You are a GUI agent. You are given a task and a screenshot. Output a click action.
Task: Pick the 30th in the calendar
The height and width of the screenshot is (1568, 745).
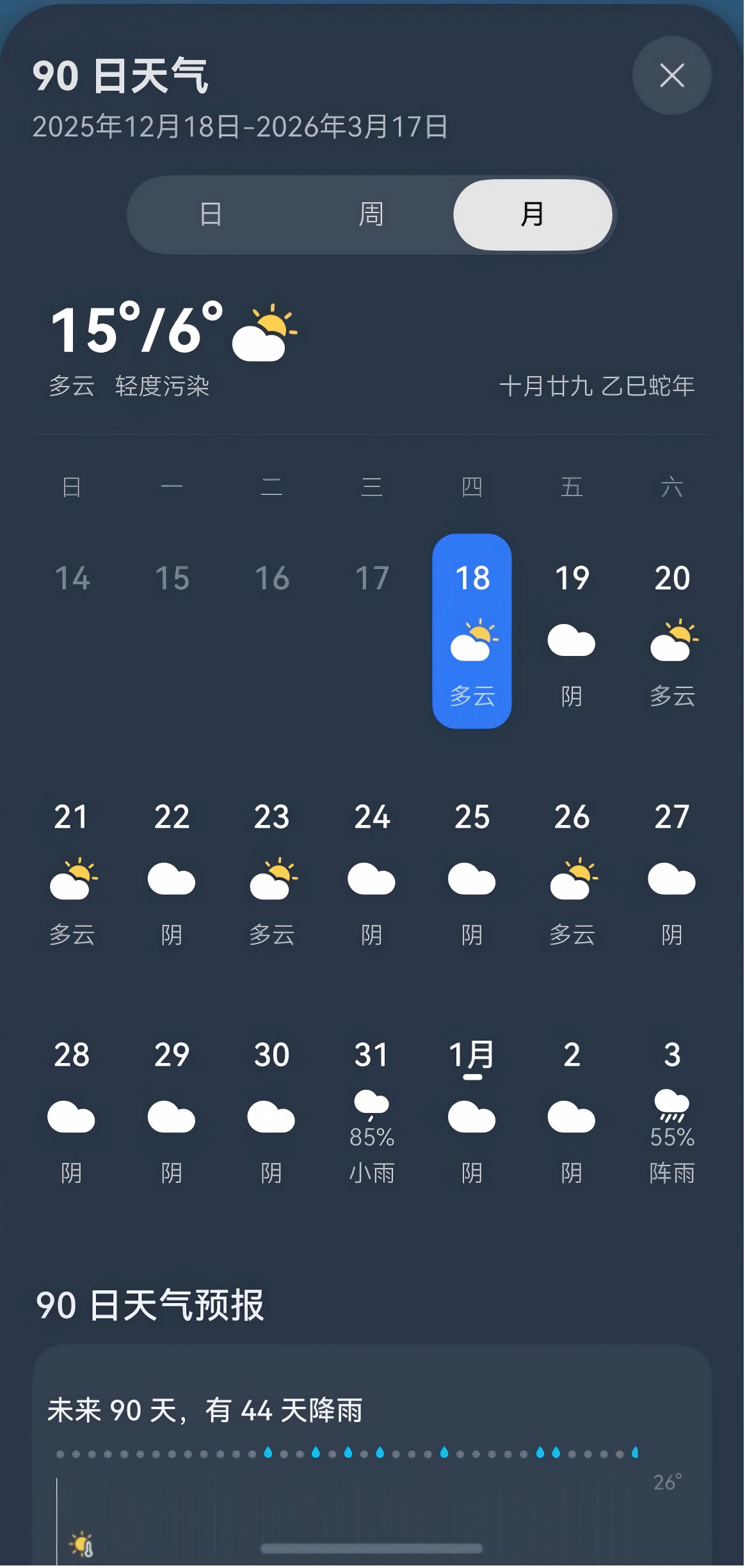pos(272,1110)
